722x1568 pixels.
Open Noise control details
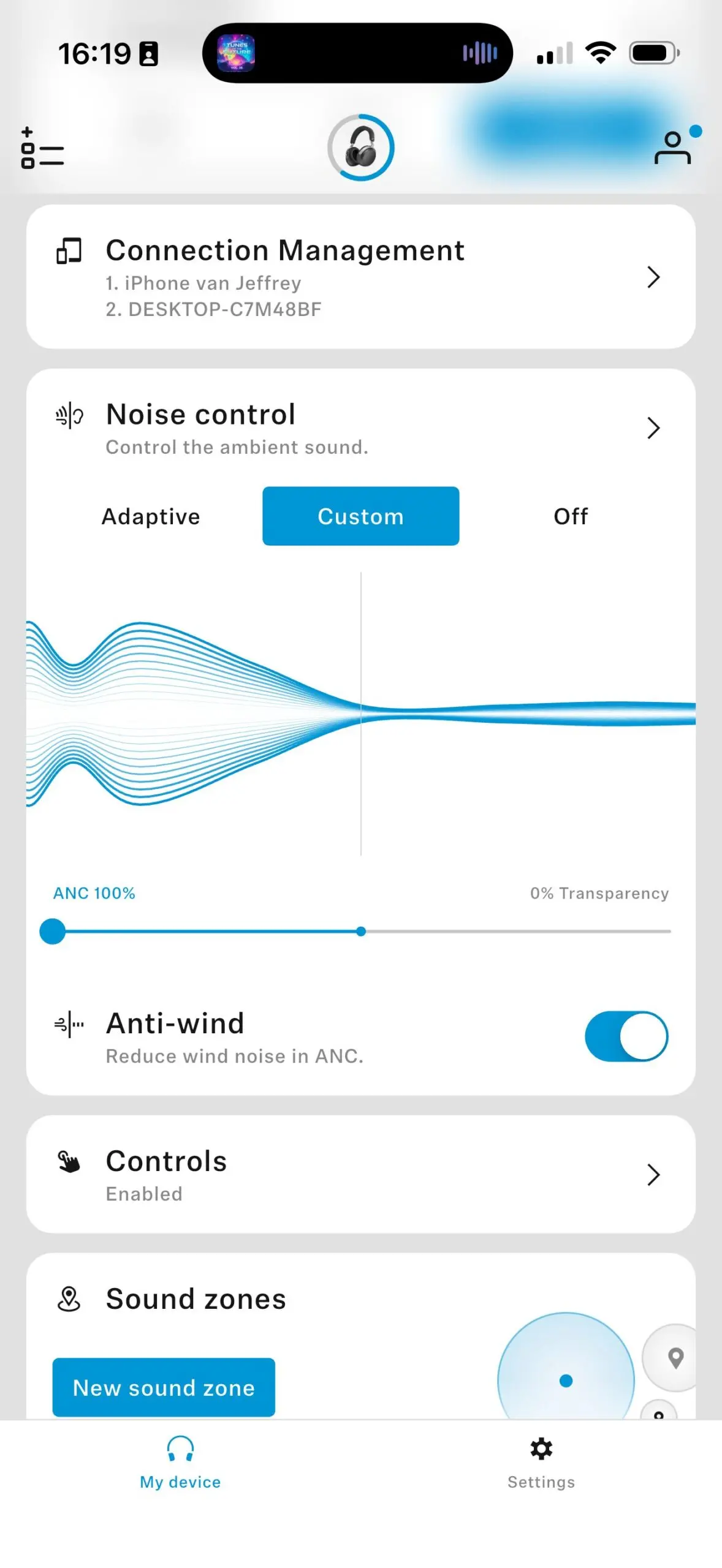652,428
